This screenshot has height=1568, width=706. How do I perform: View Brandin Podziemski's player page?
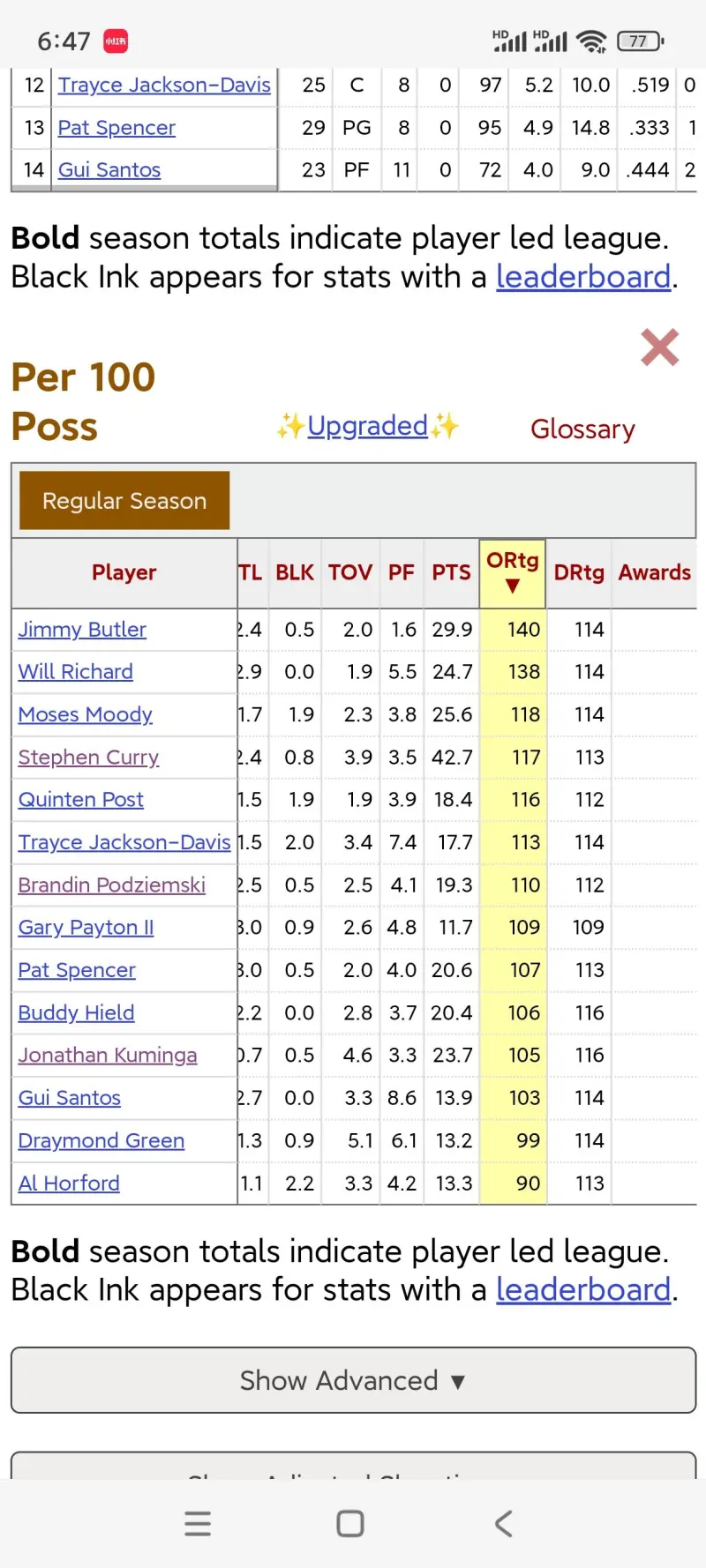[x=112, y=885]
